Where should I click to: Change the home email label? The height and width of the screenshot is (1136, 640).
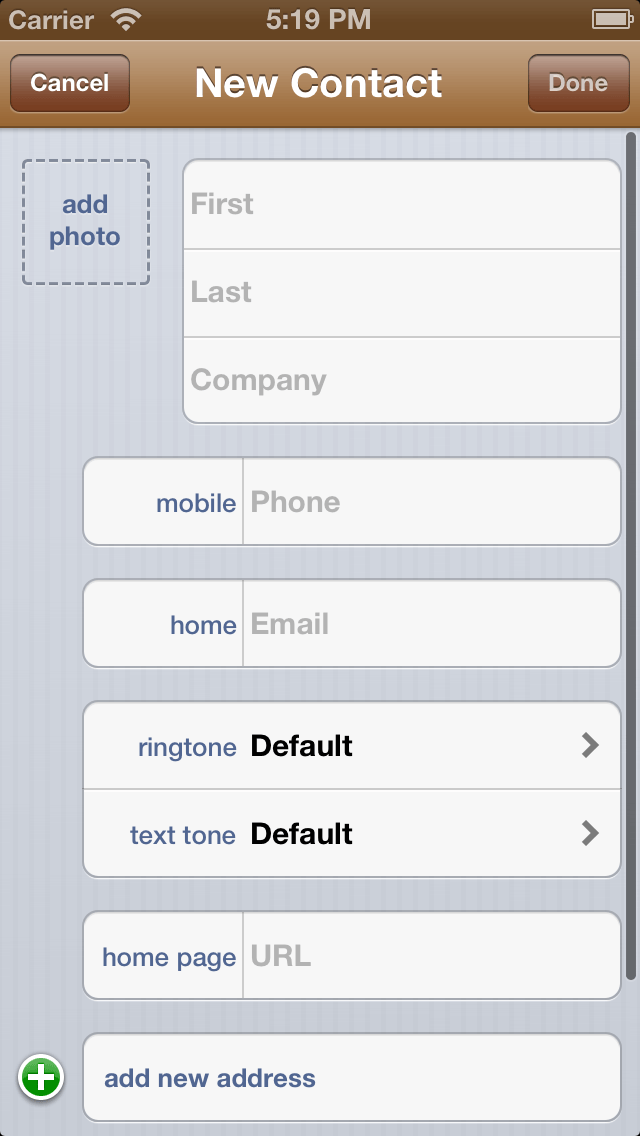point(165,624)
